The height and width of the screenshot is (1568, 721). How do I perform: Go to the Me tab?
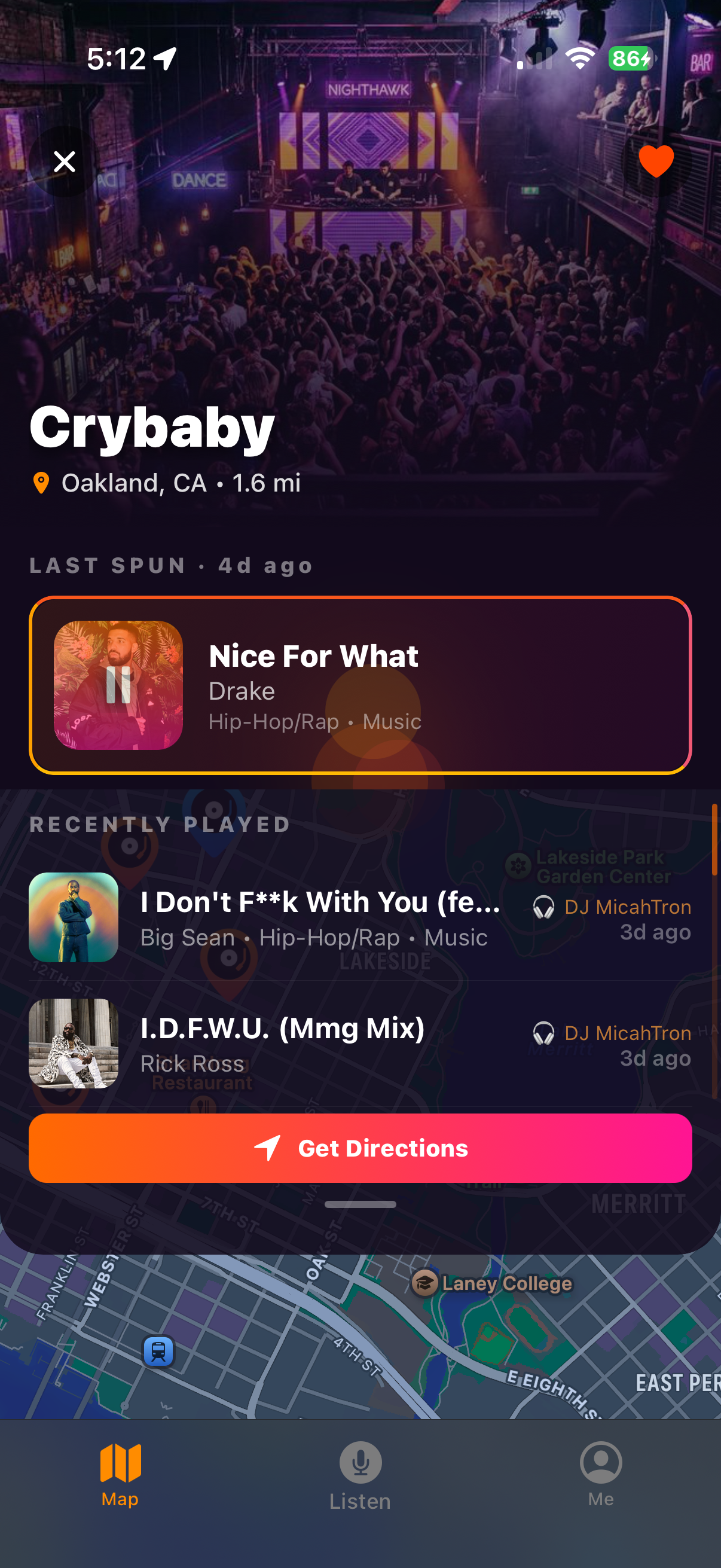click(600, 1473)
